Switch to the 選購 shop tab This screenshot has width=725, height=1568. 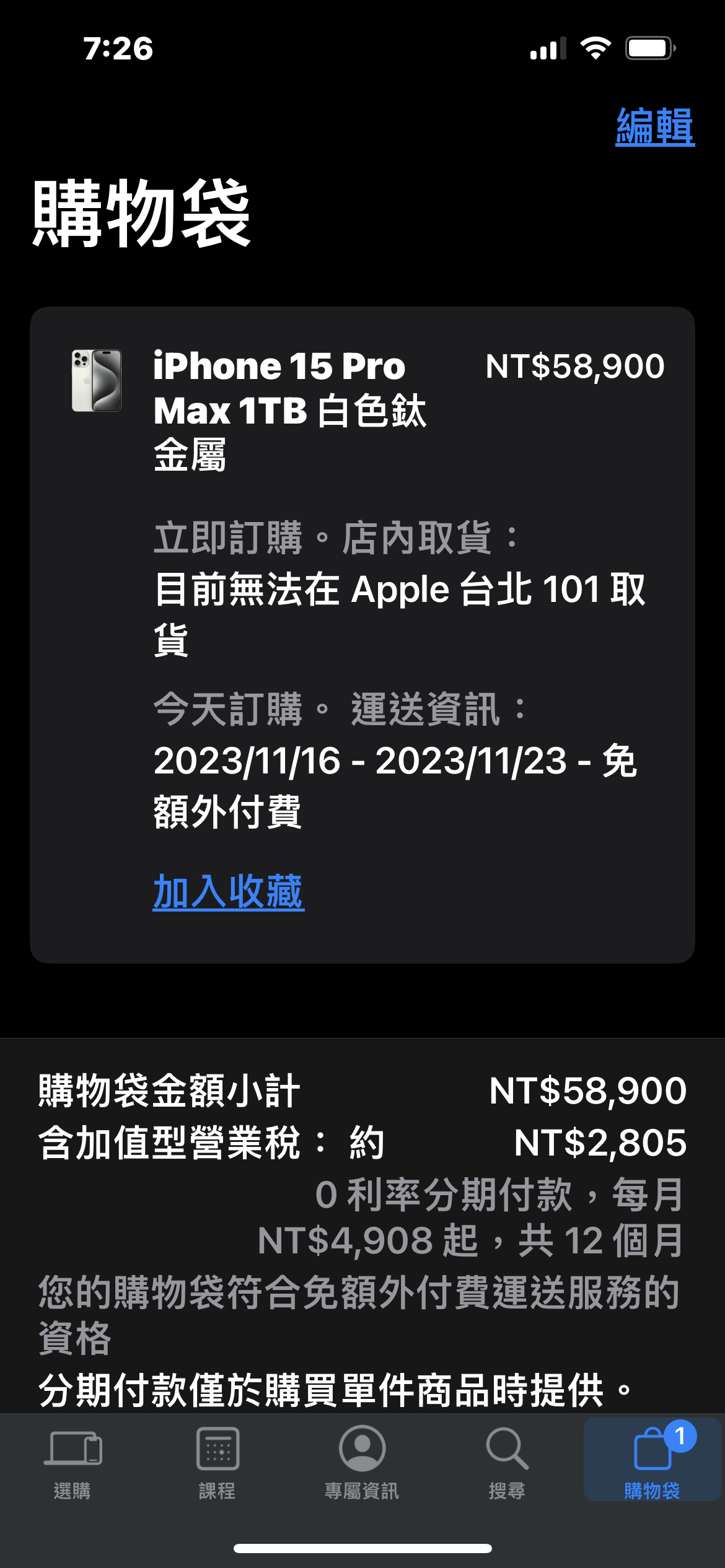coord(72,1463)
